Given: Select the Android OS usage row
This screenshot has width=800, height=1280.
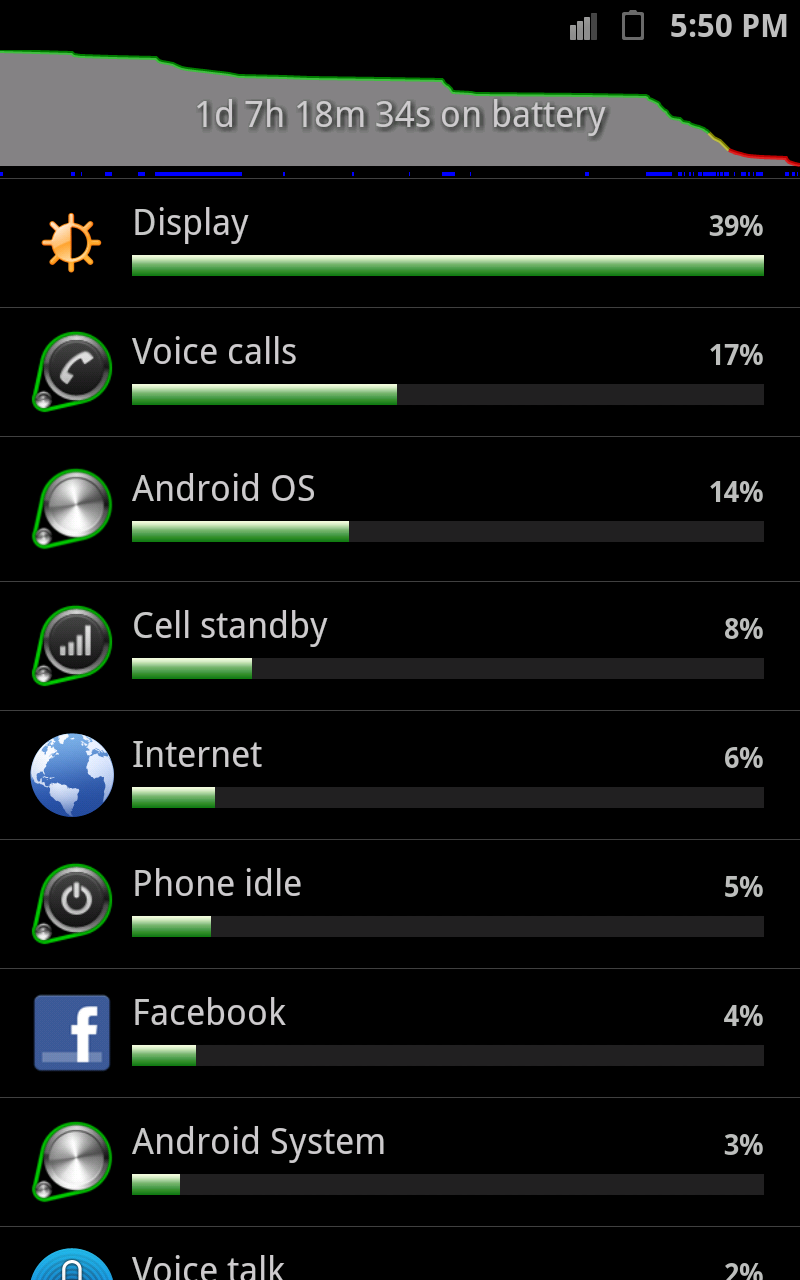Looking at the screenshot, I should (x=400, y=509).
